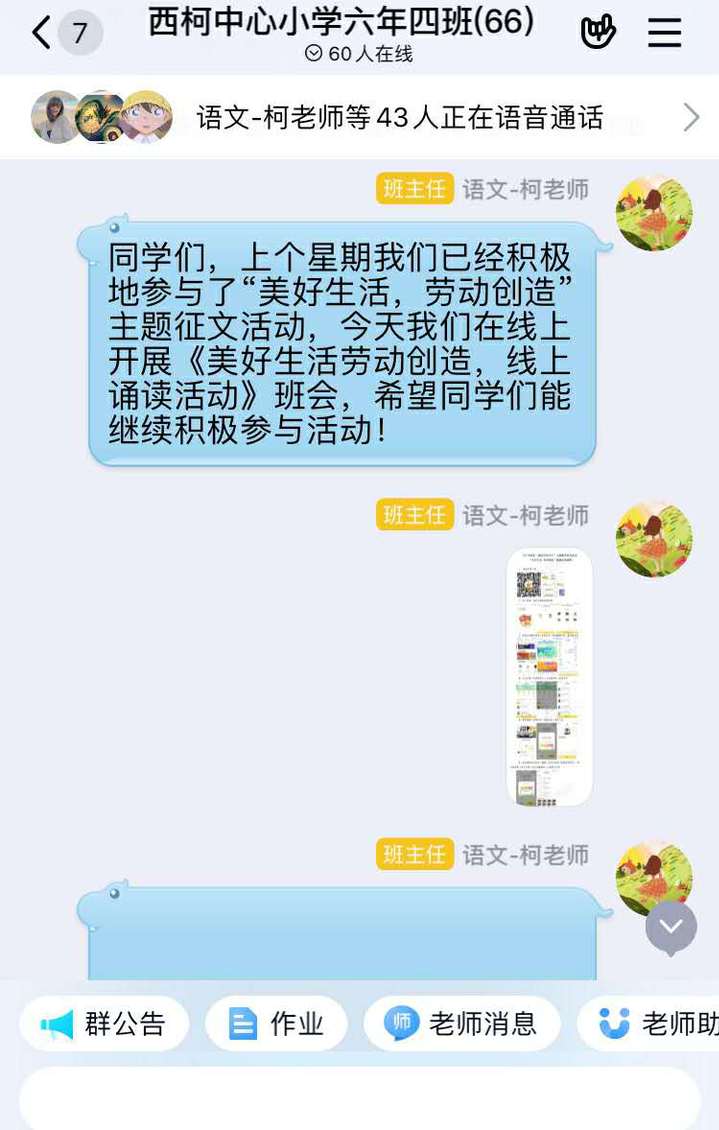Open the 老师助 assistant chip
Screen dimensions: 719x1130
point(655,1023)
